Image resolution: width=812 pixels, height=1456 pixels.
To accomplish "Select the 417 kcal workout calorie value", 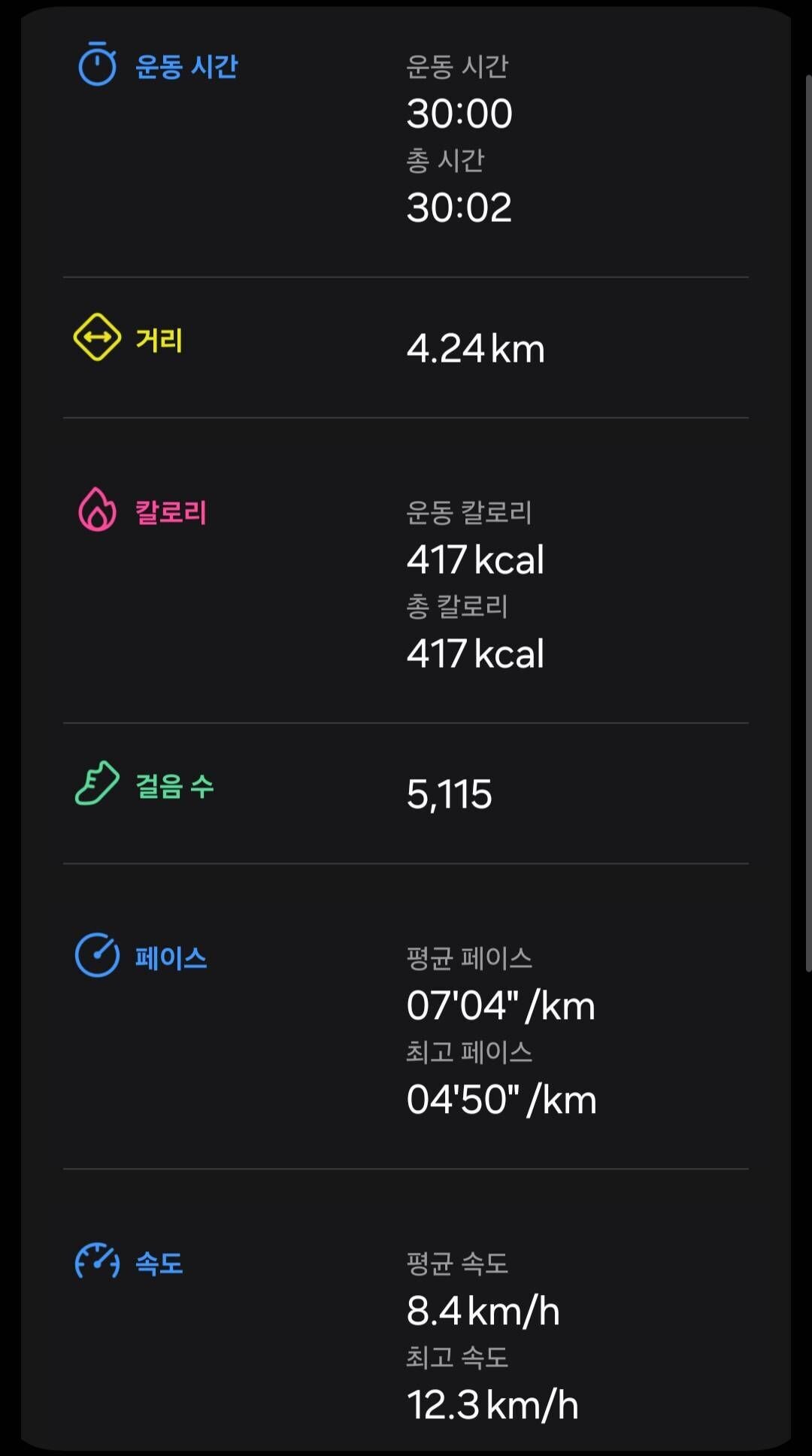I will tap(474, 560).
